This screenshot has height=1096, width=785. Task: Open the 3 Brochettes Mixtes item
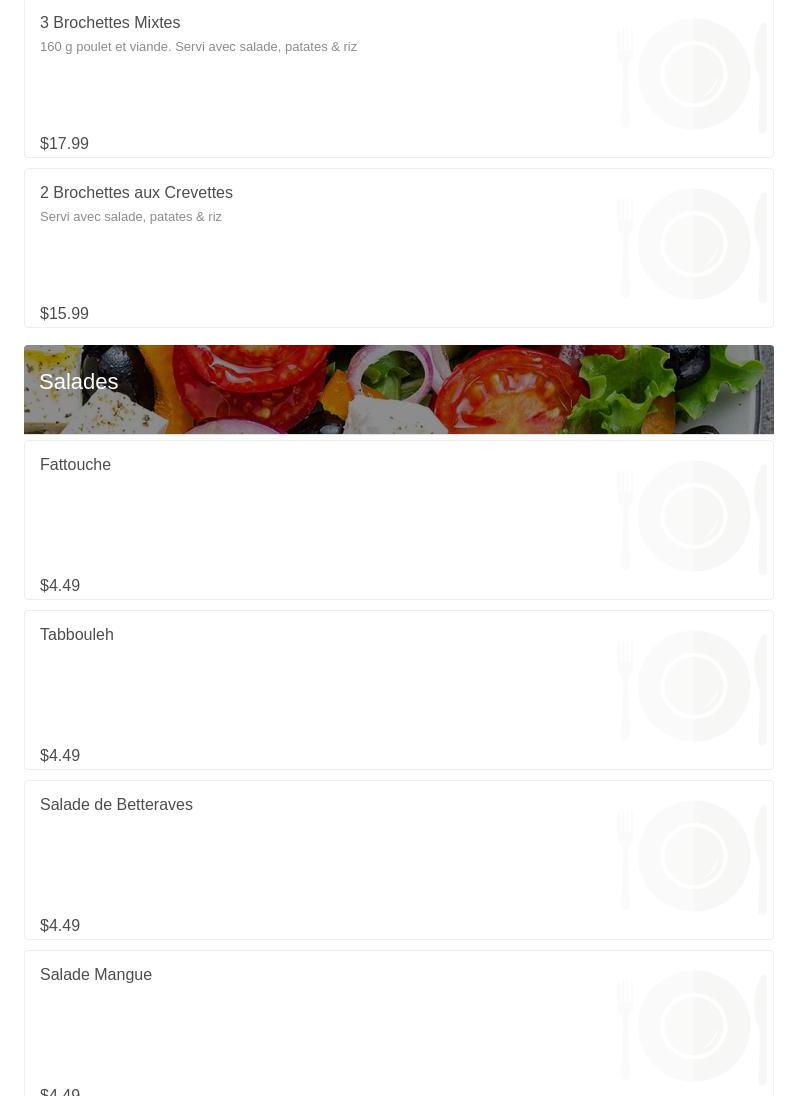point(110,23)
